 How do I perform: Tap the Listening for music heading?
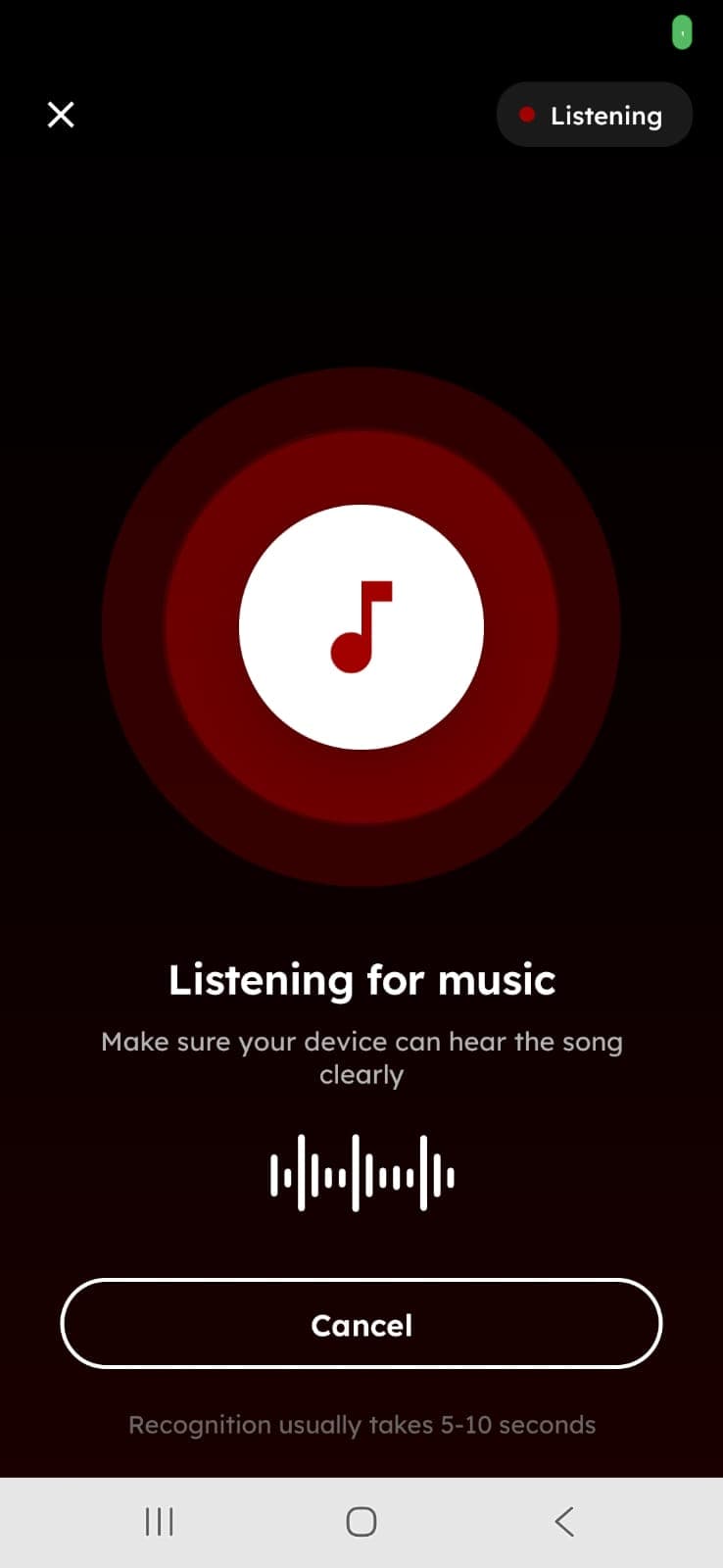click(361, 979)
